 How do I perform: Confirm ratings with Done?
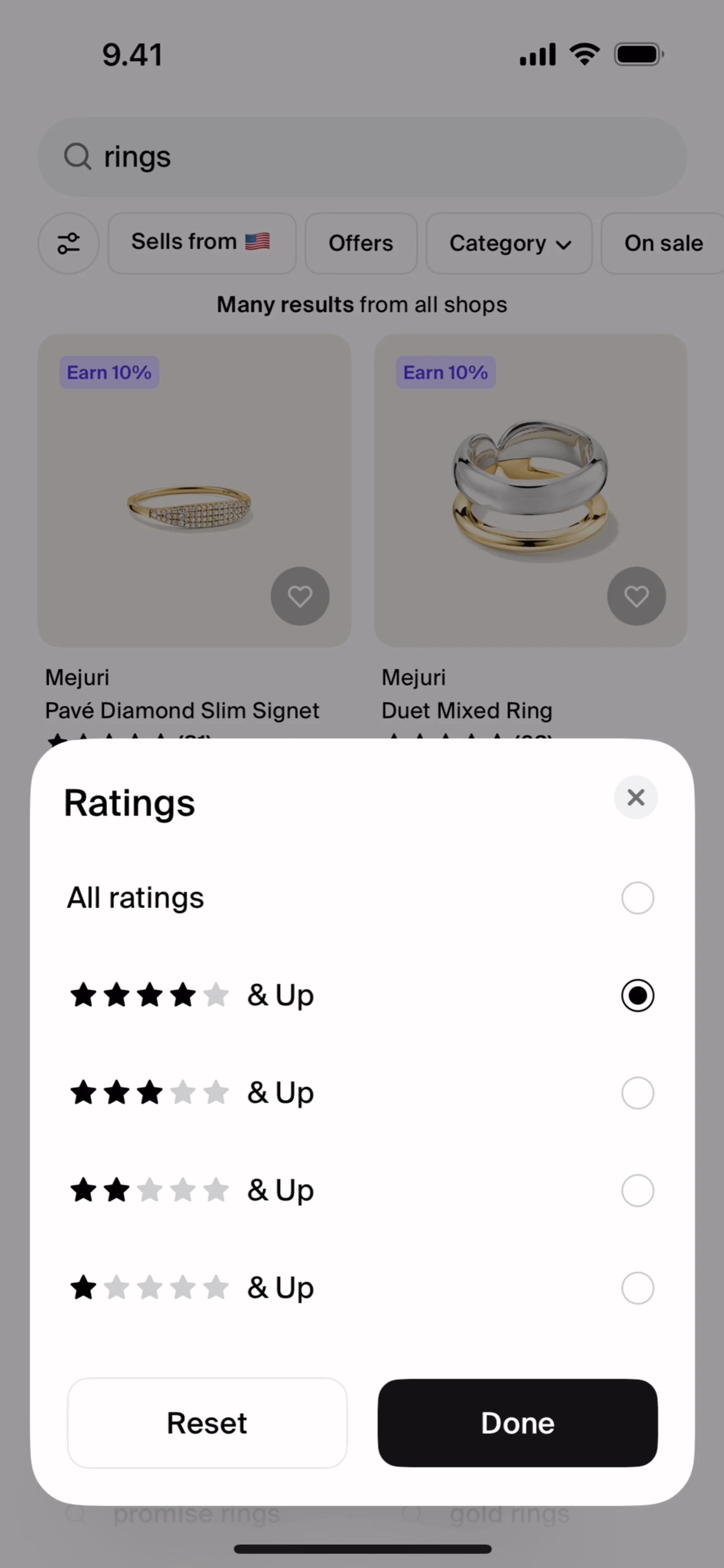tap(517, 1423)
